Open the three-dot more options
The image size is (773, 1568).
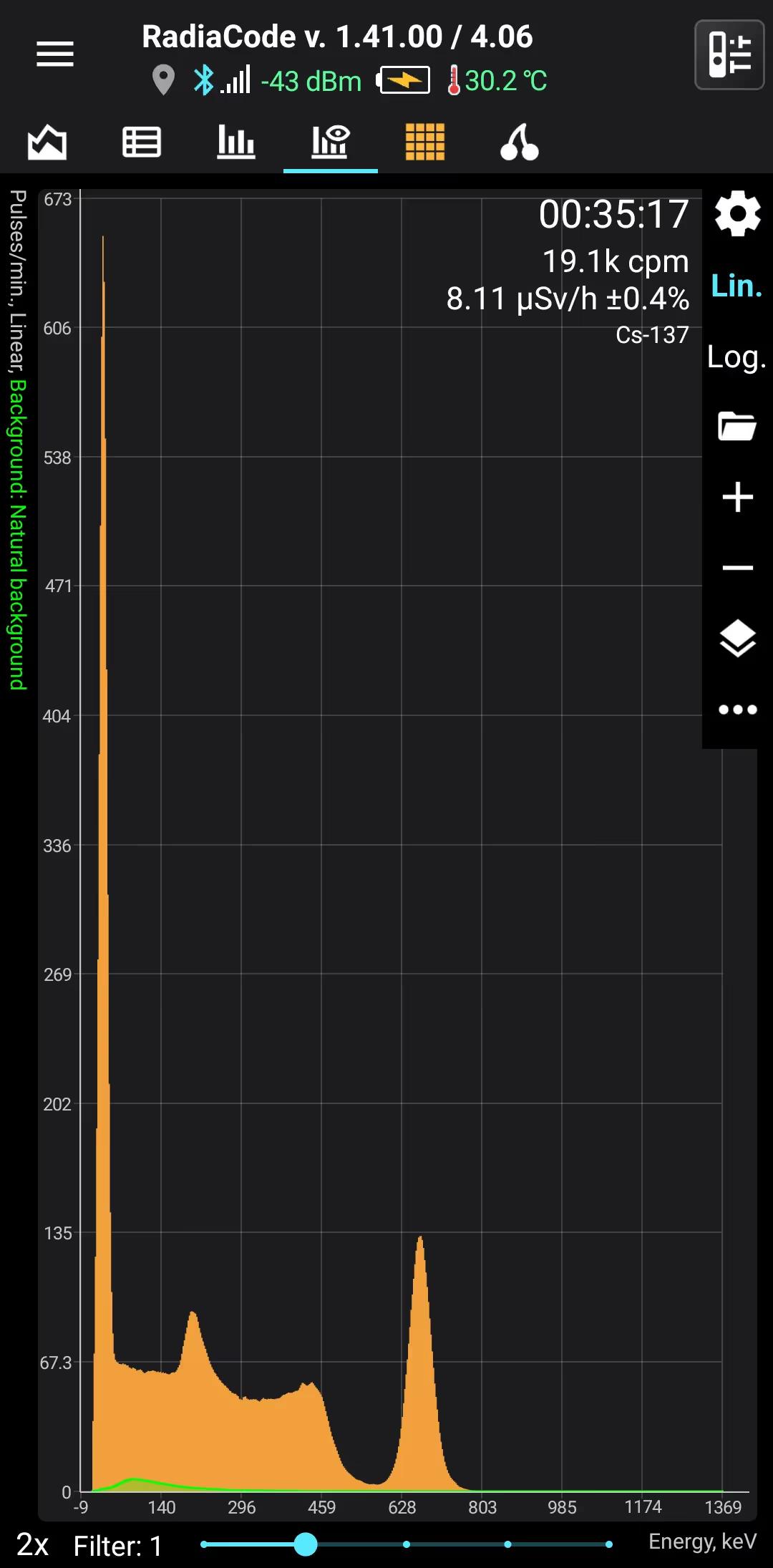(x=737, y=710)
